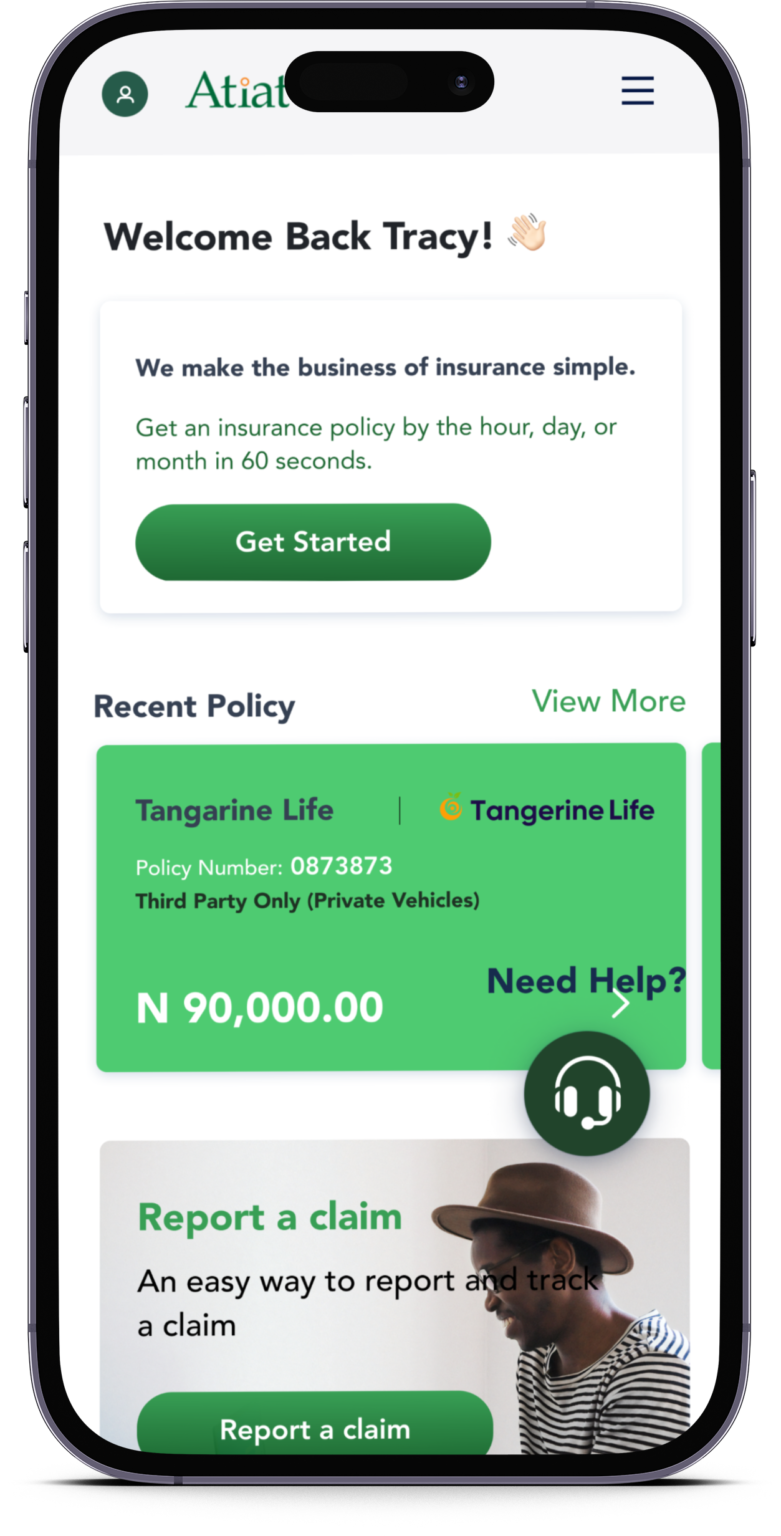
Task: Open the hamburger menu
Action: (637, 91)
